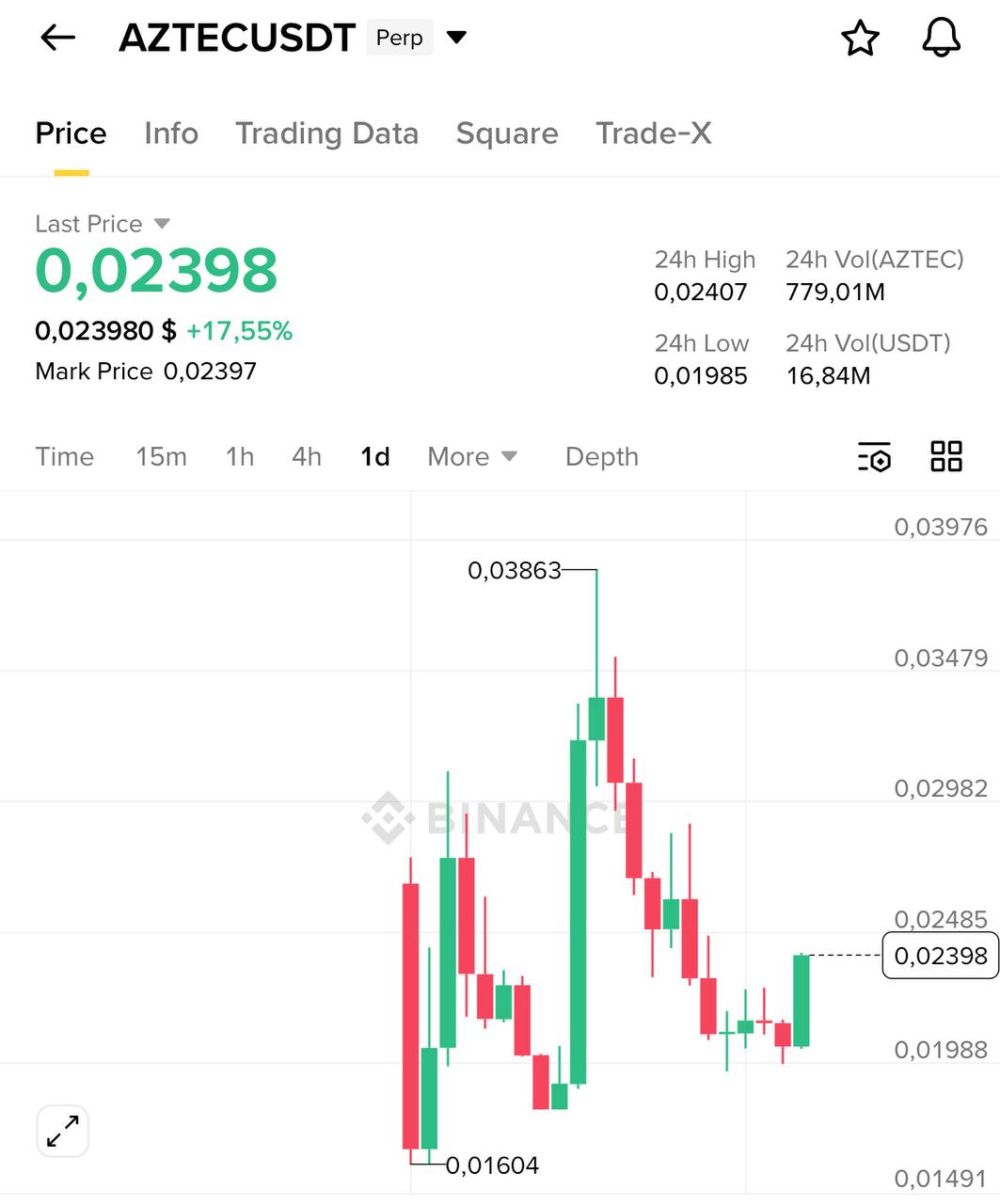Screen dimensions: 1000x1204
Task: Open the Square tab
Action: click(507, 134)
